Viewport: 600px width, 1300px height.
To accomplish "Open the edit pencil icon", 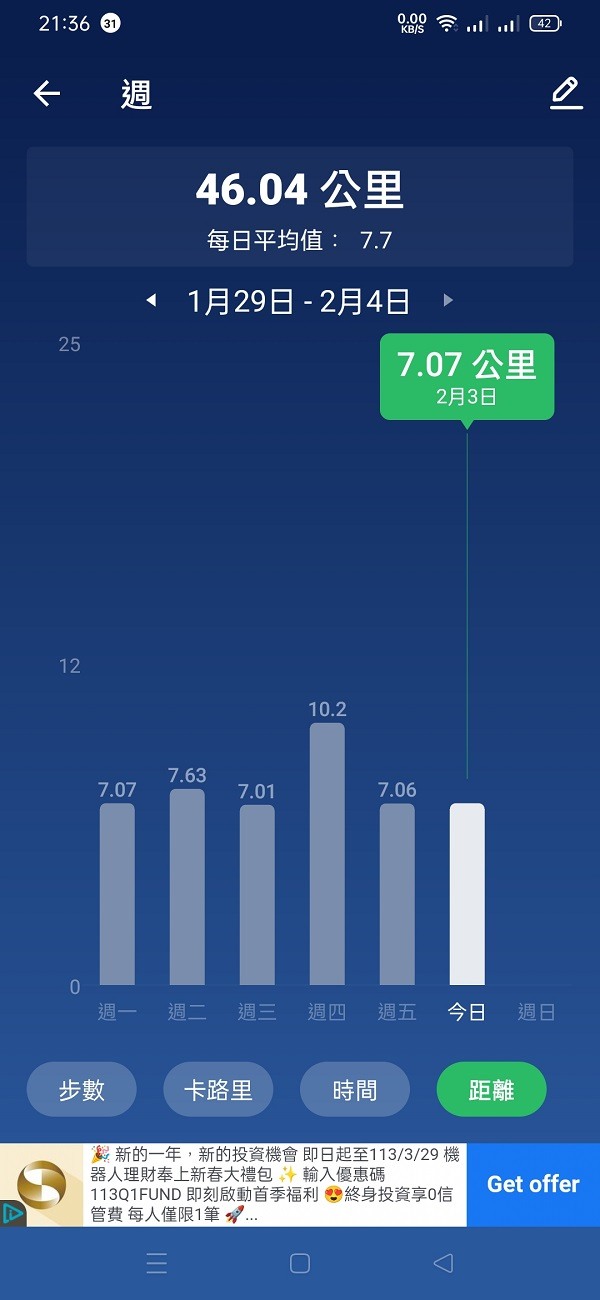I will [566, 94].
